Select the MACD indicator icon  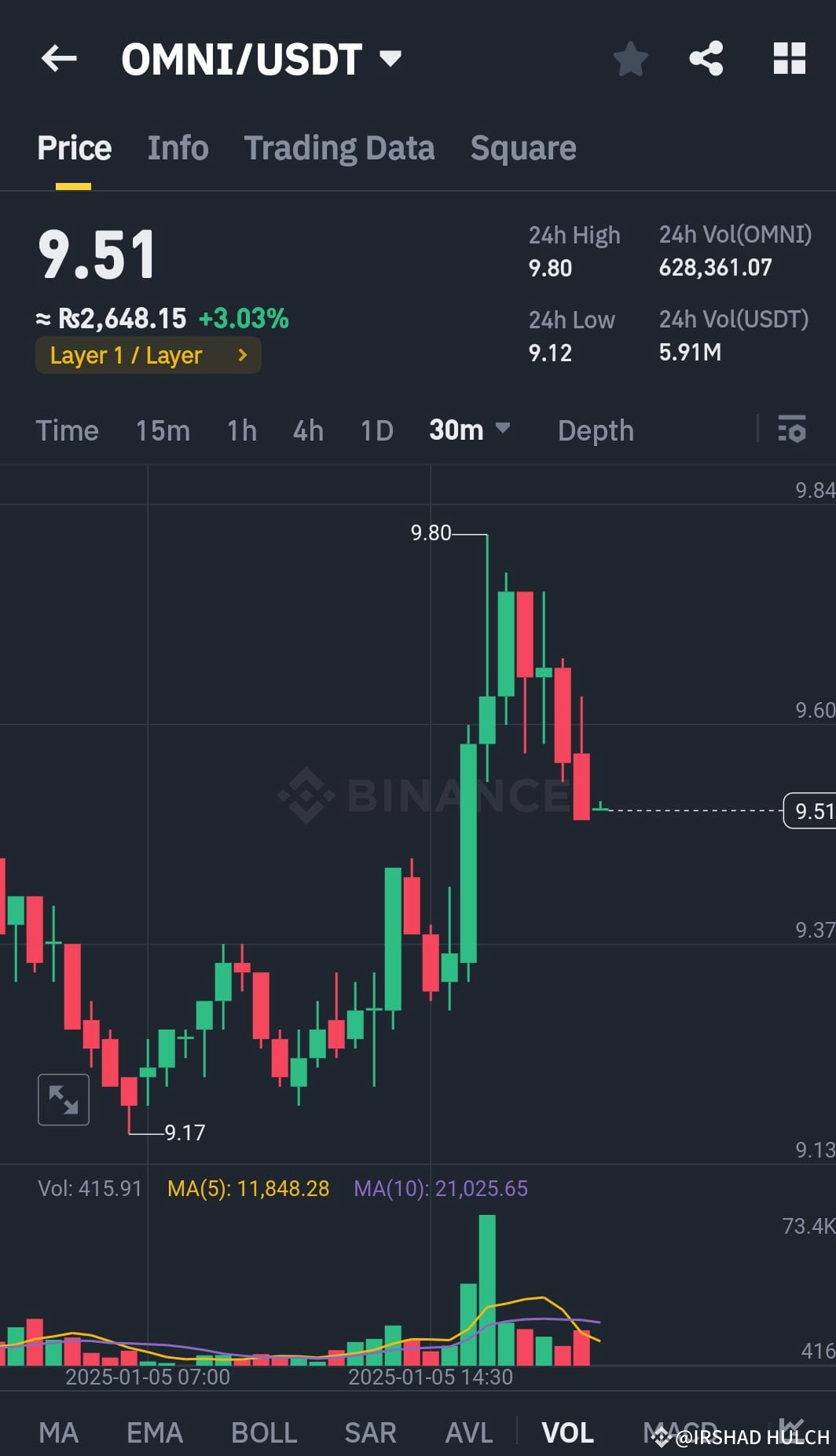coord(680,1432)
